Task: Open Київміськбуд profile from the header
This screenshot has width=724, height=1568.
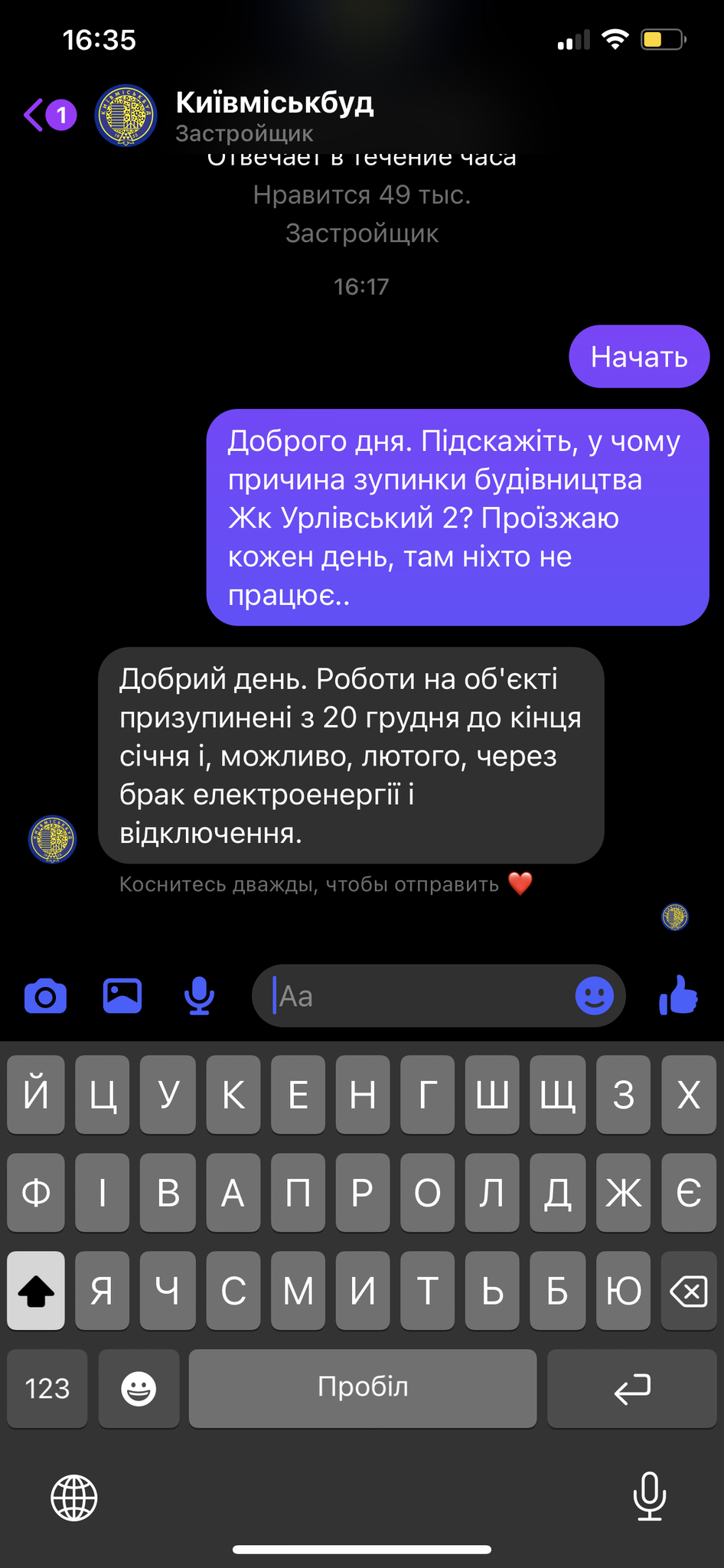Action: click(x=274, y=115)
